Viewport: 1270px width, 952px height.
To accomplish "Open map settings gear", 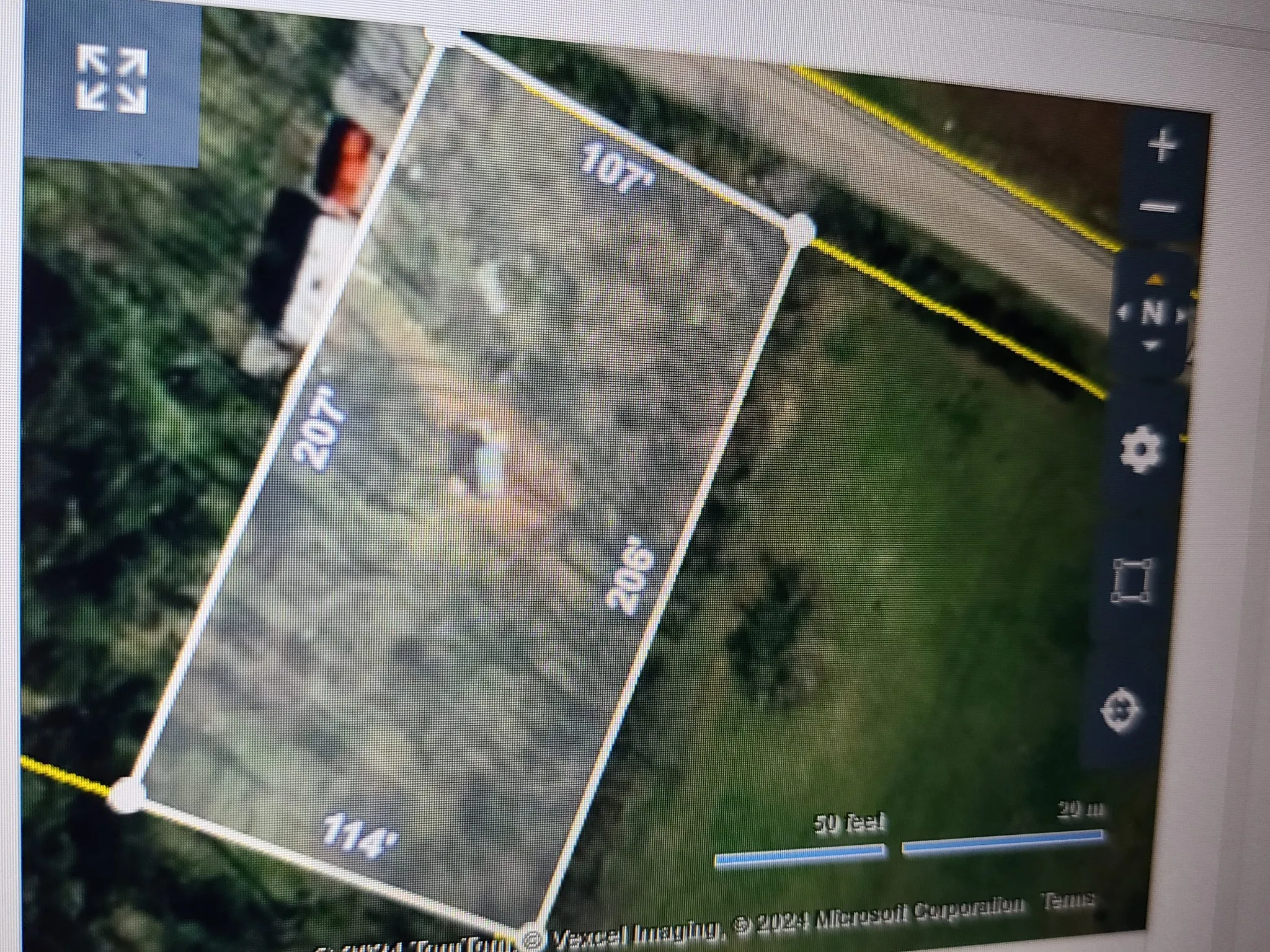I will [x=1142, y=449].
